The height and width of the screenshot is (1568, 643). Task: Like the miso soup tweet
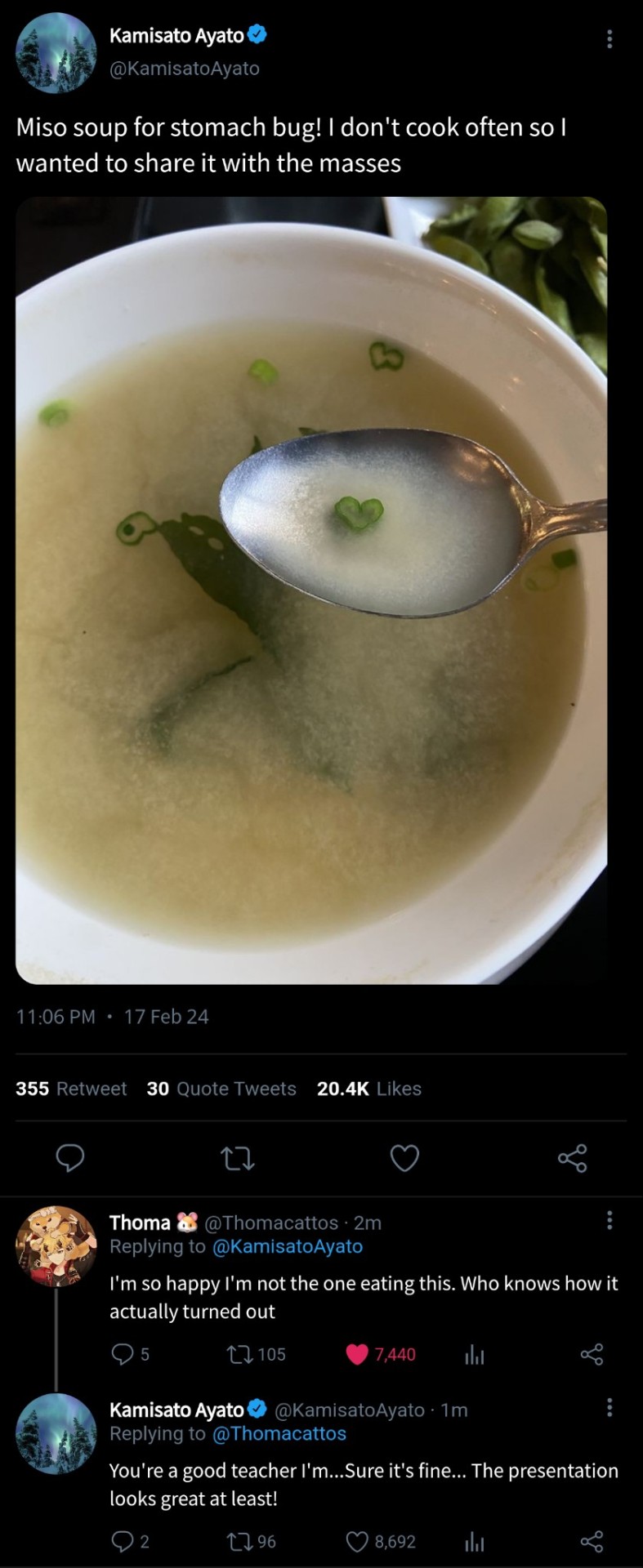pos(404,1158)
